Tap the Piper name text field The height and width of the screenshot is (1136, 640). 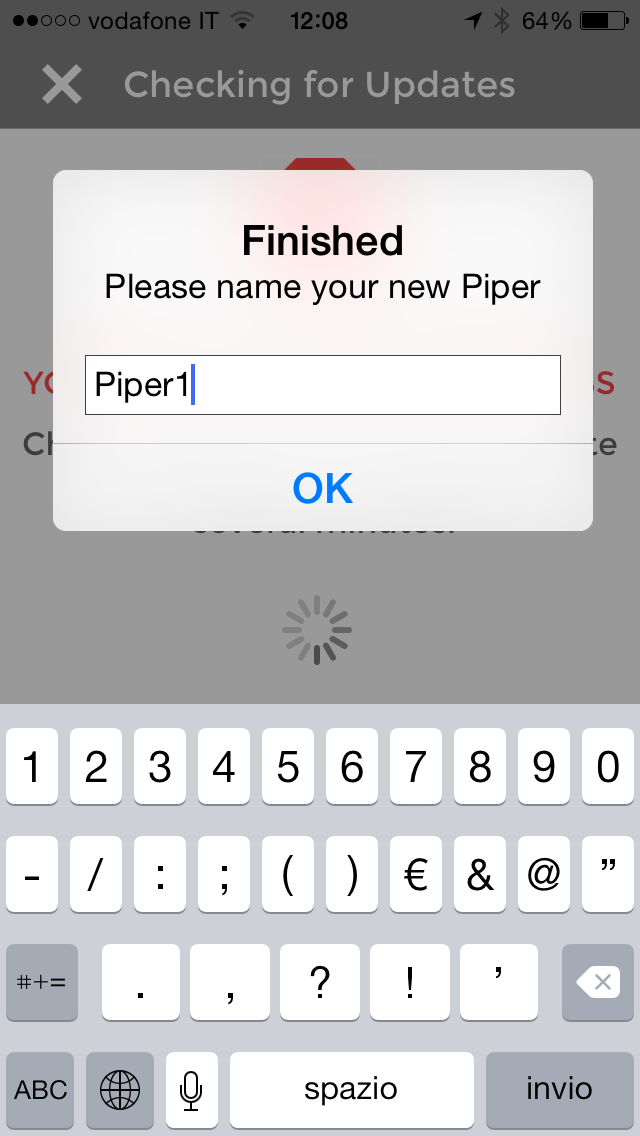click(x=322, y=385)
